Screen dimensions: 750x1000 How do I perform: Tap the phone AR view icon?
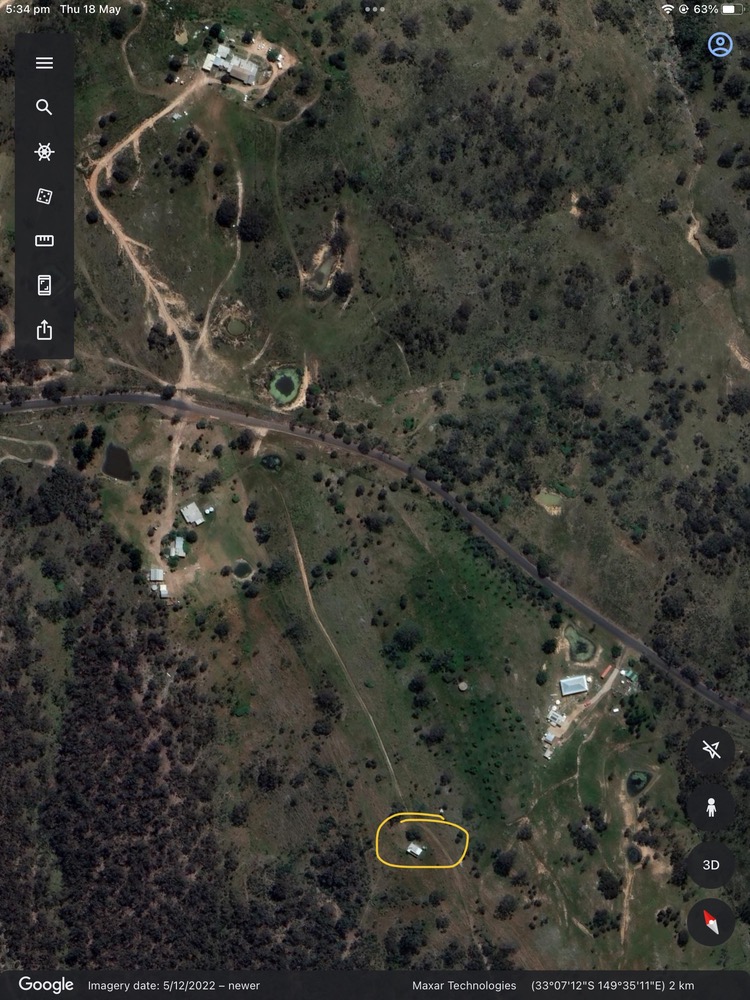tap(44, 285)
